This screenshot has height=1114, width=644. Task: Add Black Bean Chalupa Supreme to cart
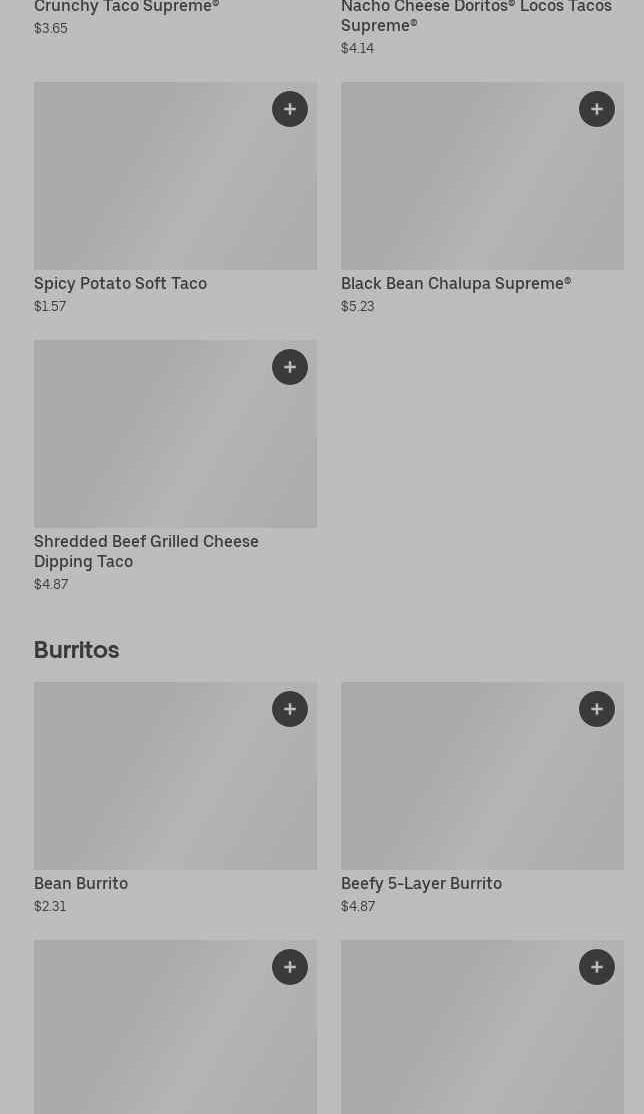pos(597,109)
